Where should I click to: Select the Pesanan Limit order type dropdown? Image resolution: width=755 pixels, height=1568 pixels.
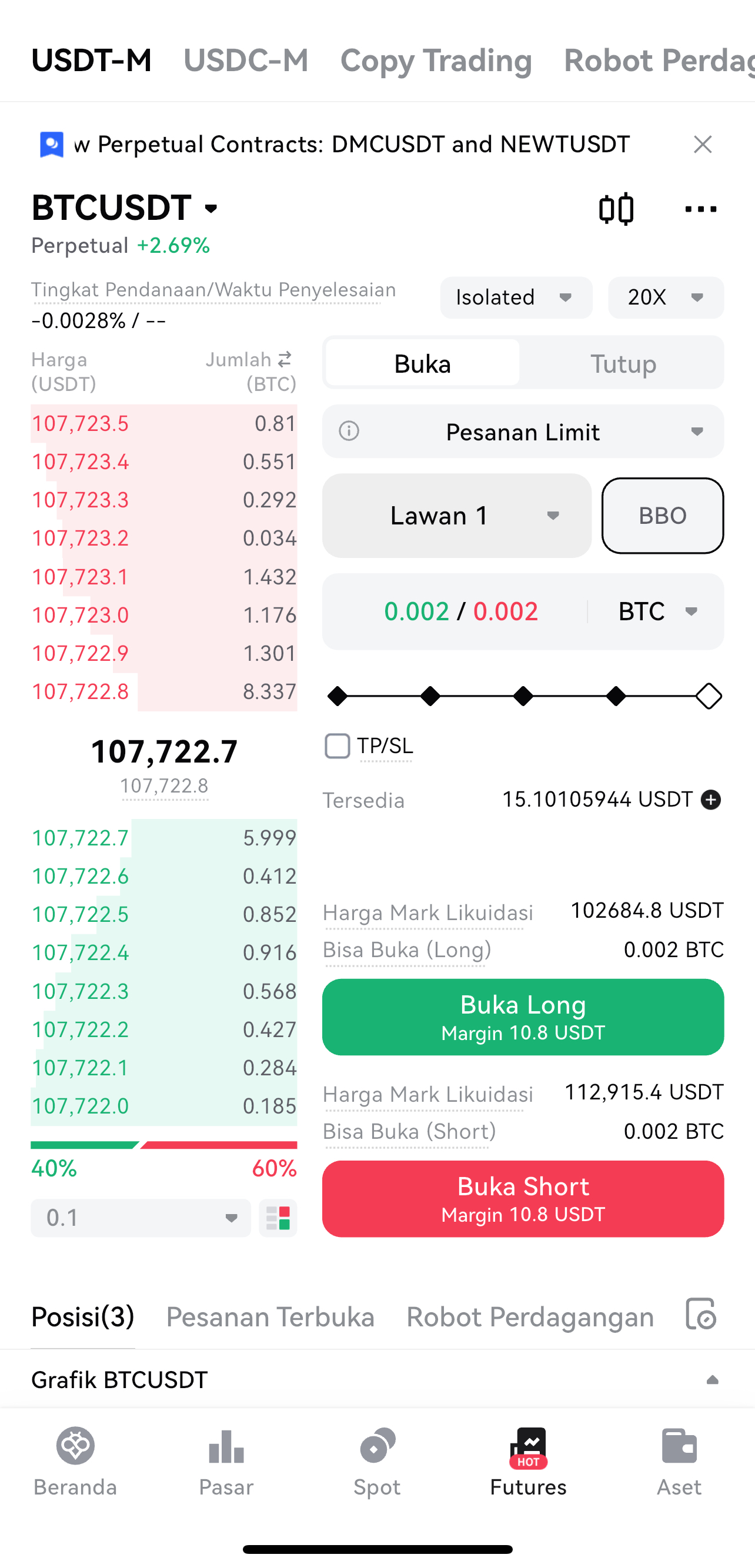[x=522, y=432]
